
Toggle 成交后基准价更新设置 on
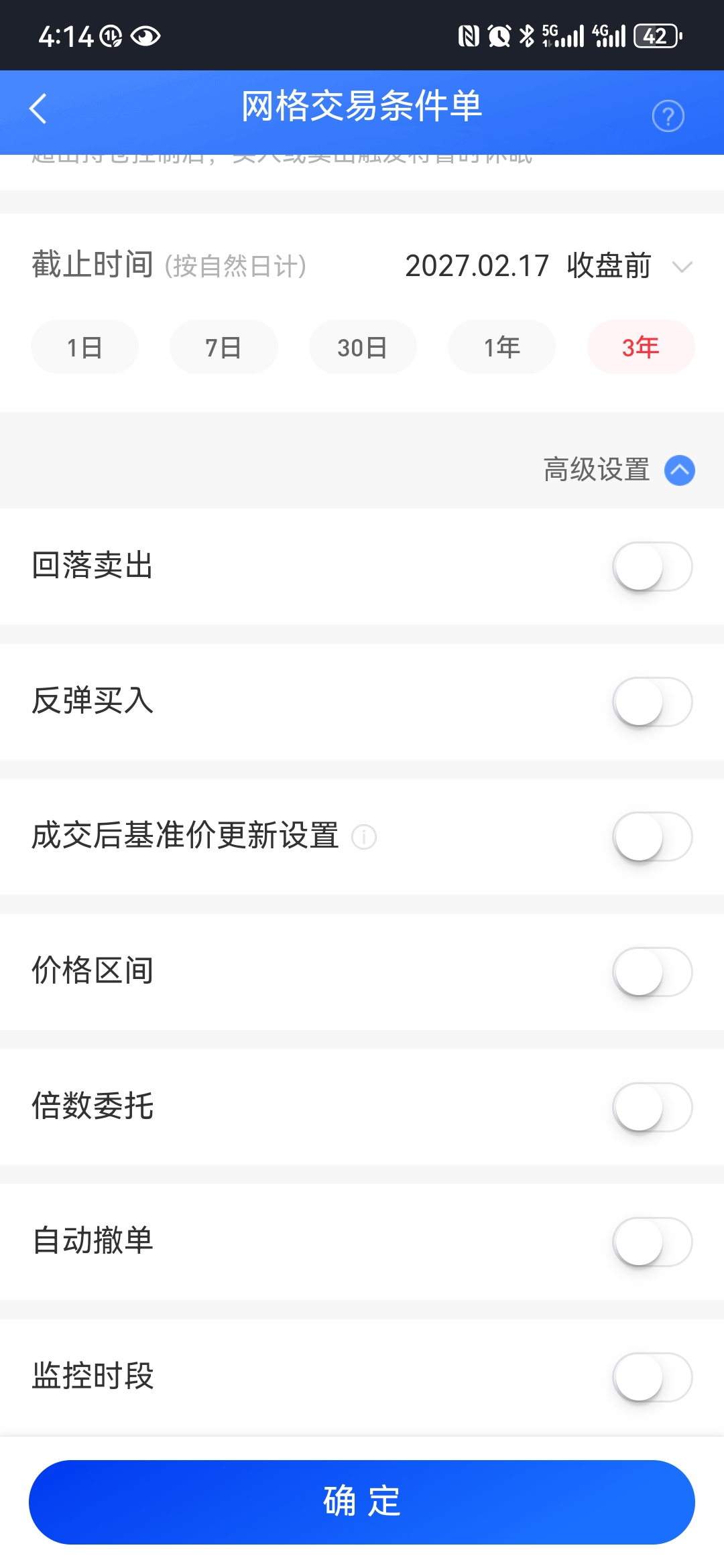click(652, 837)
